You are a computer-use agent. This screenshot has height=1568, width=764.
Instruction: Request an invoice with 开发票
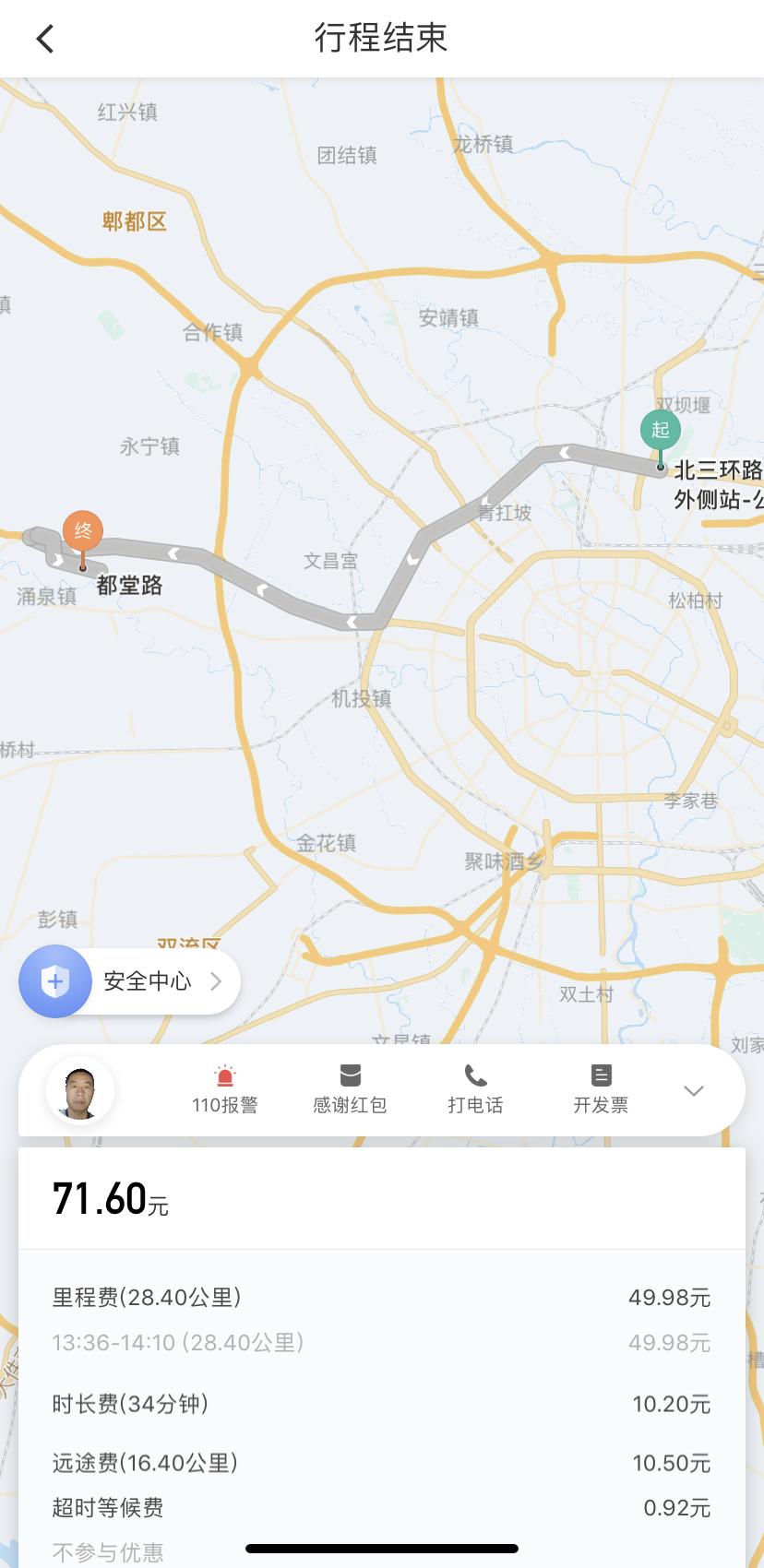click(601, 1089)
